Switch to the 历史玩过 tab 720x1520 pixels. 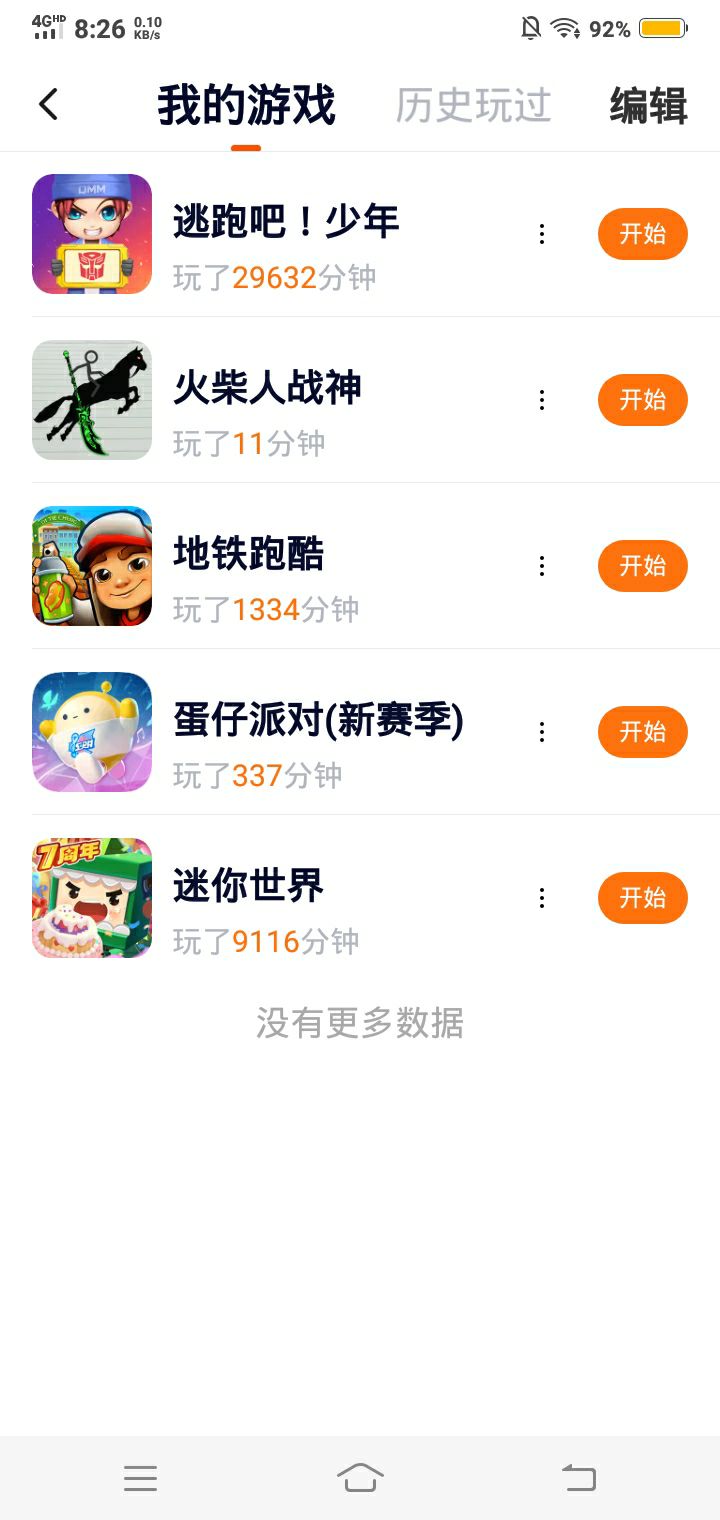pyautogui.click(x=473, y=105)
